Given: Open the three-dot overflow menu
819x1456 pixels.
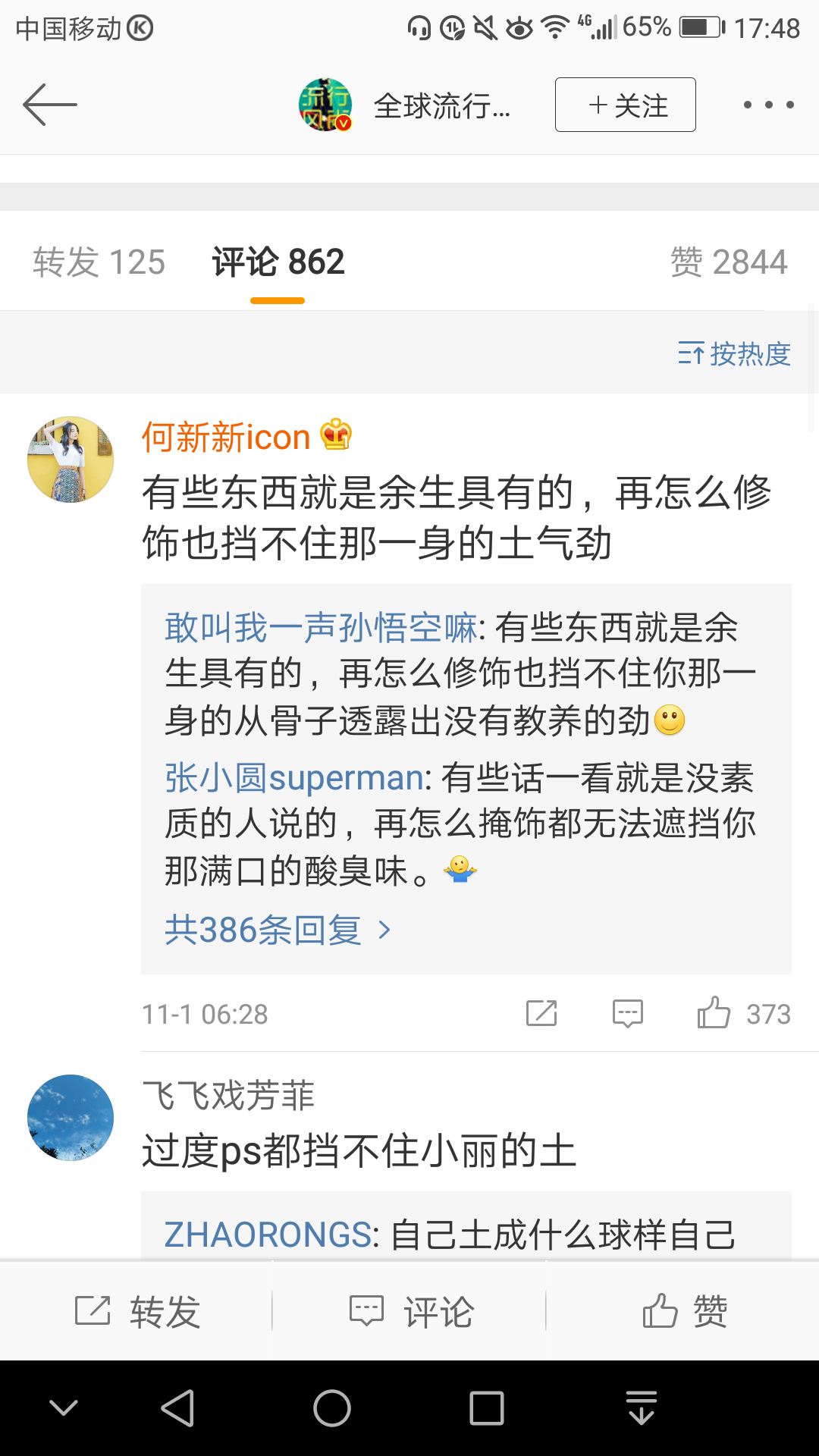Looking at the screenshot, I should 768,105.
